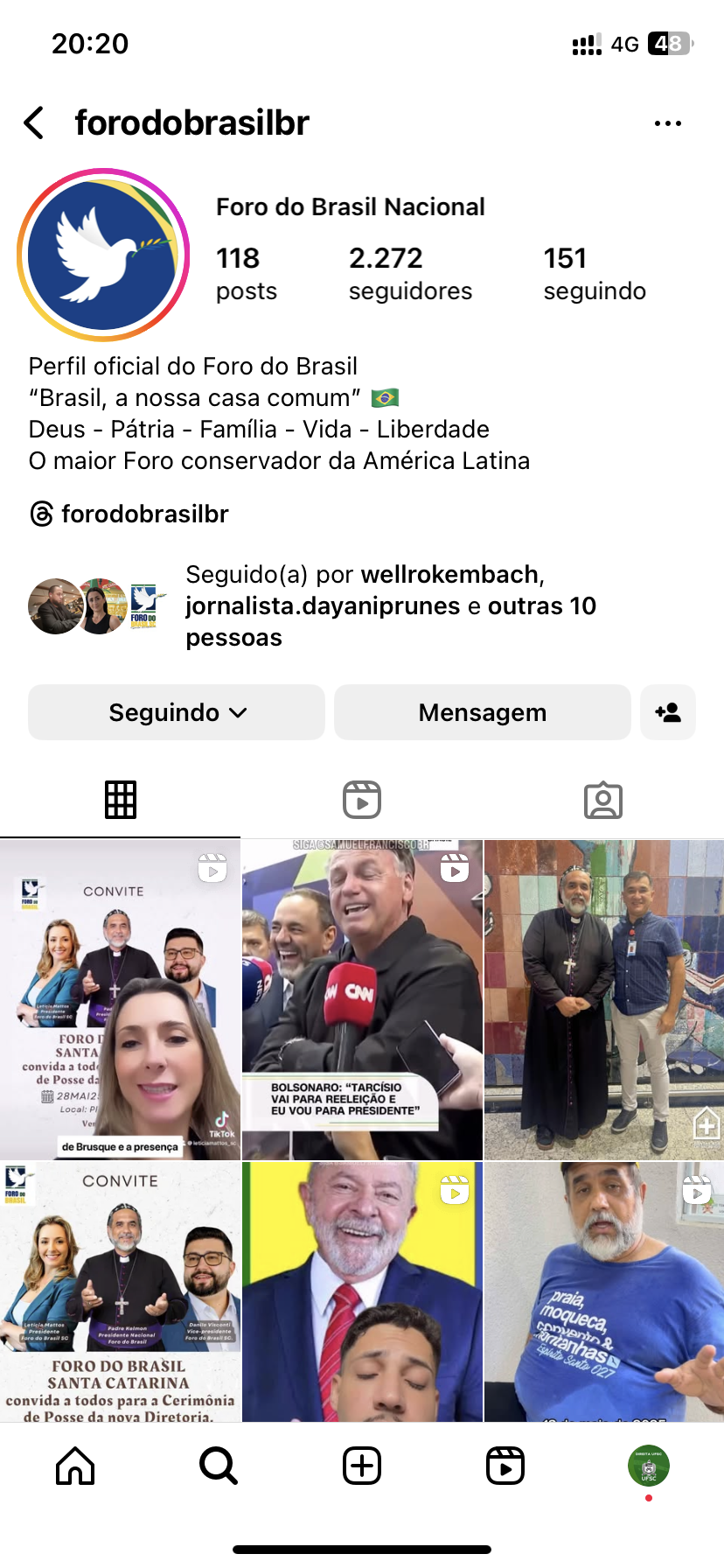
Task: Expand the Seguindo dropdown button
Action: click(x=177, y=712)
